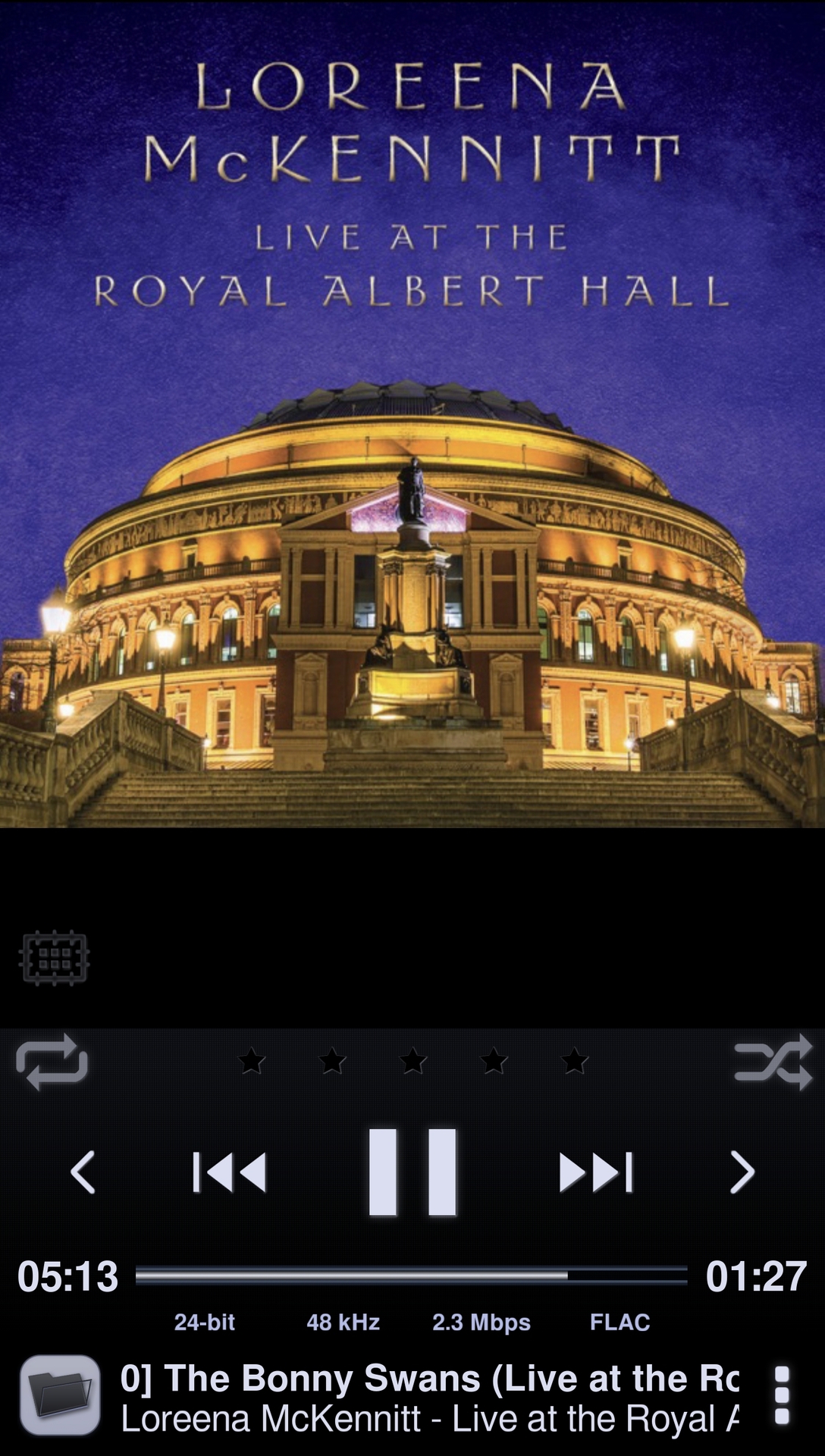This screenshot has width=825, height=1456.
Task: Tap The Bonny Swans track title
Action: [429, 1378]
